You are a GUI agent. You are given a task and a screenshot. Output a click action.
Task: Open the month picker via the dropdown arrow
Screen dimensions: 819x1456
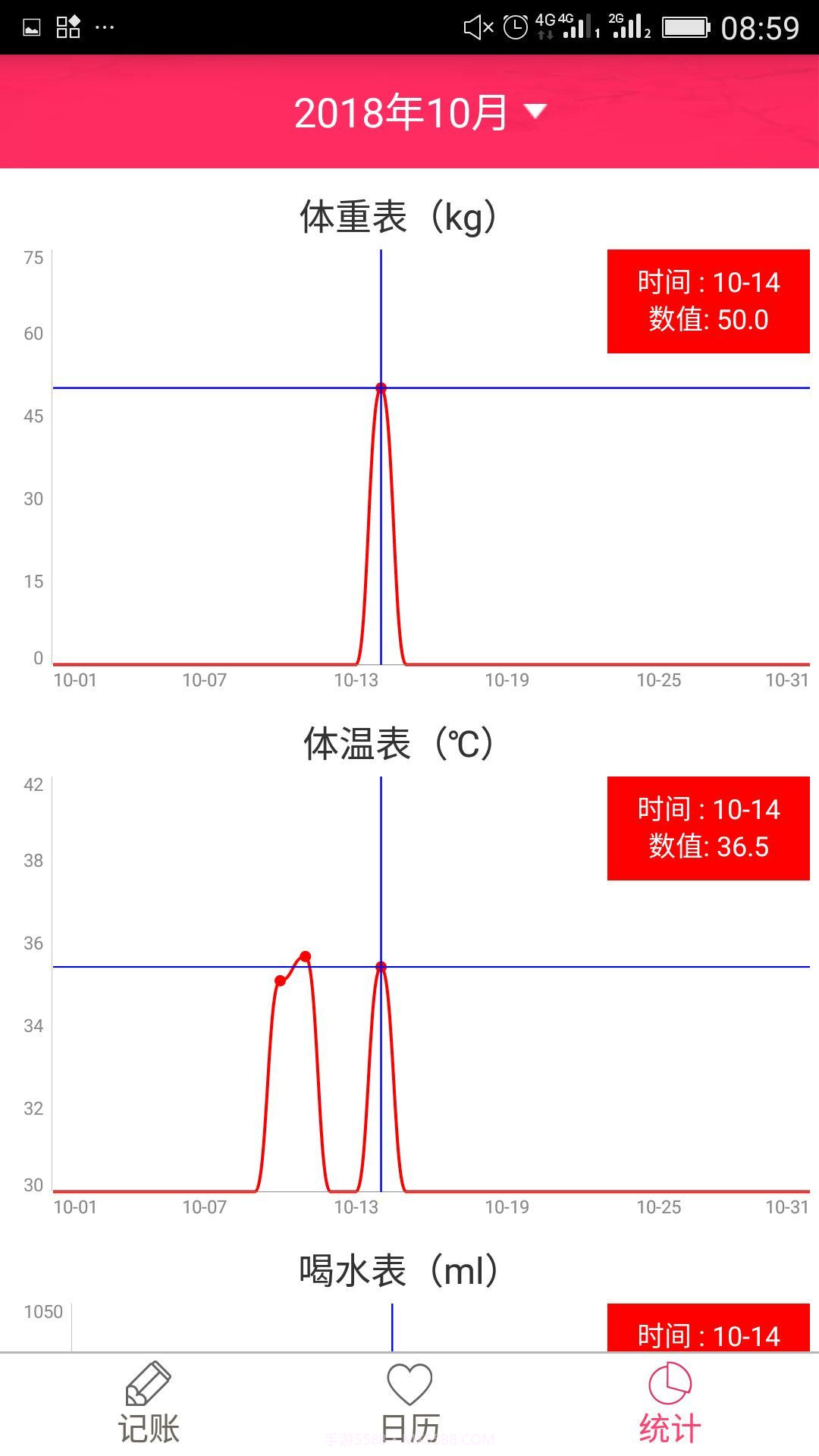click(x=535, y=111)
